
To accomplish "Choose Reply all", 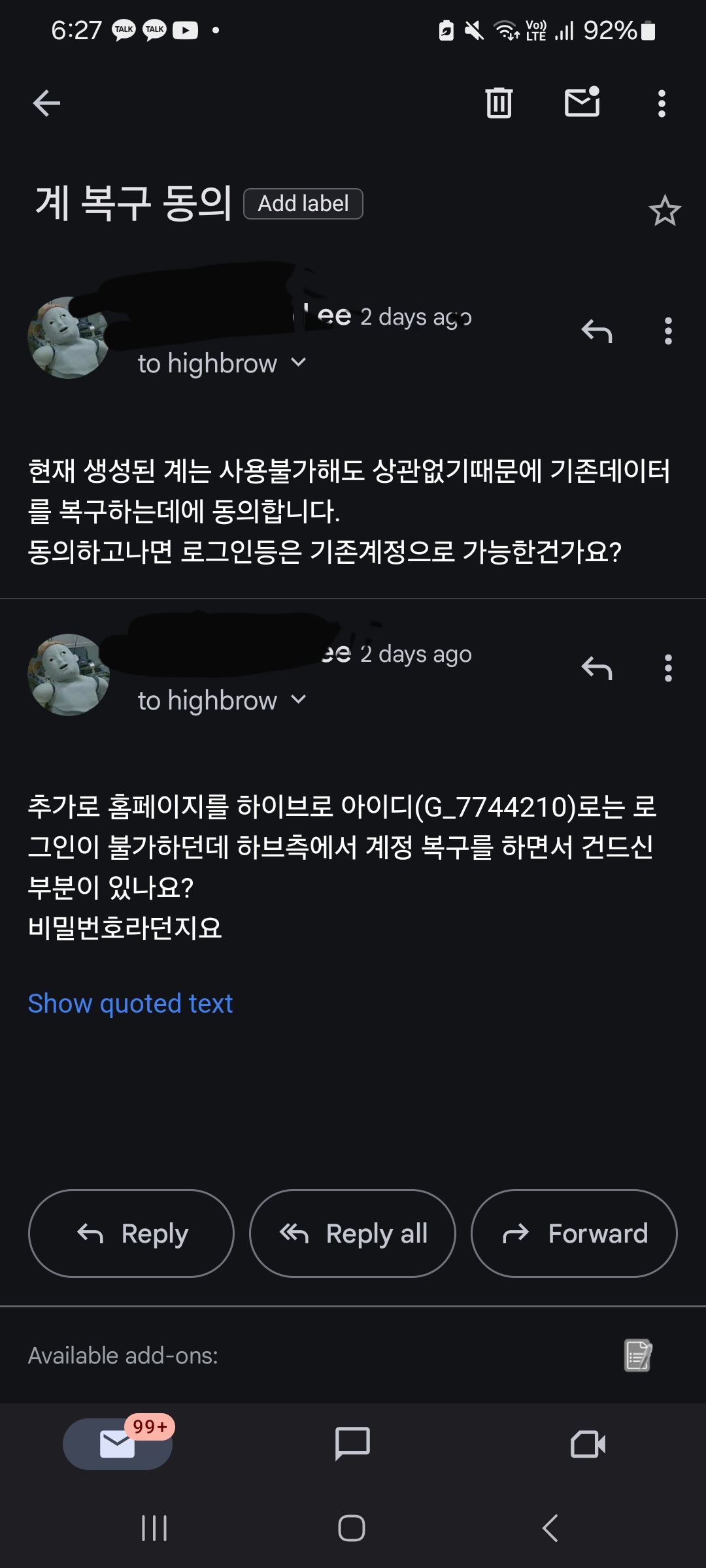I will coord(352,1233).
